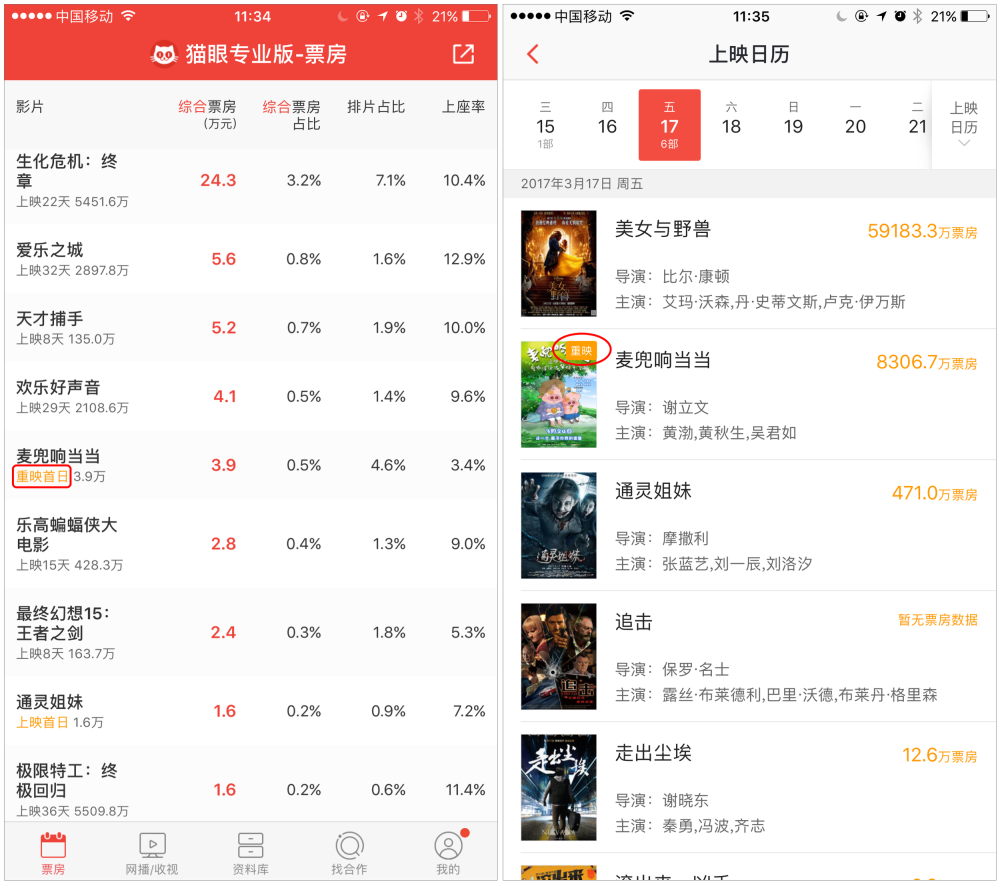Go to the 我的 tab
Image resolution: width=1000 pixels, height=884 pixels.
448,853
